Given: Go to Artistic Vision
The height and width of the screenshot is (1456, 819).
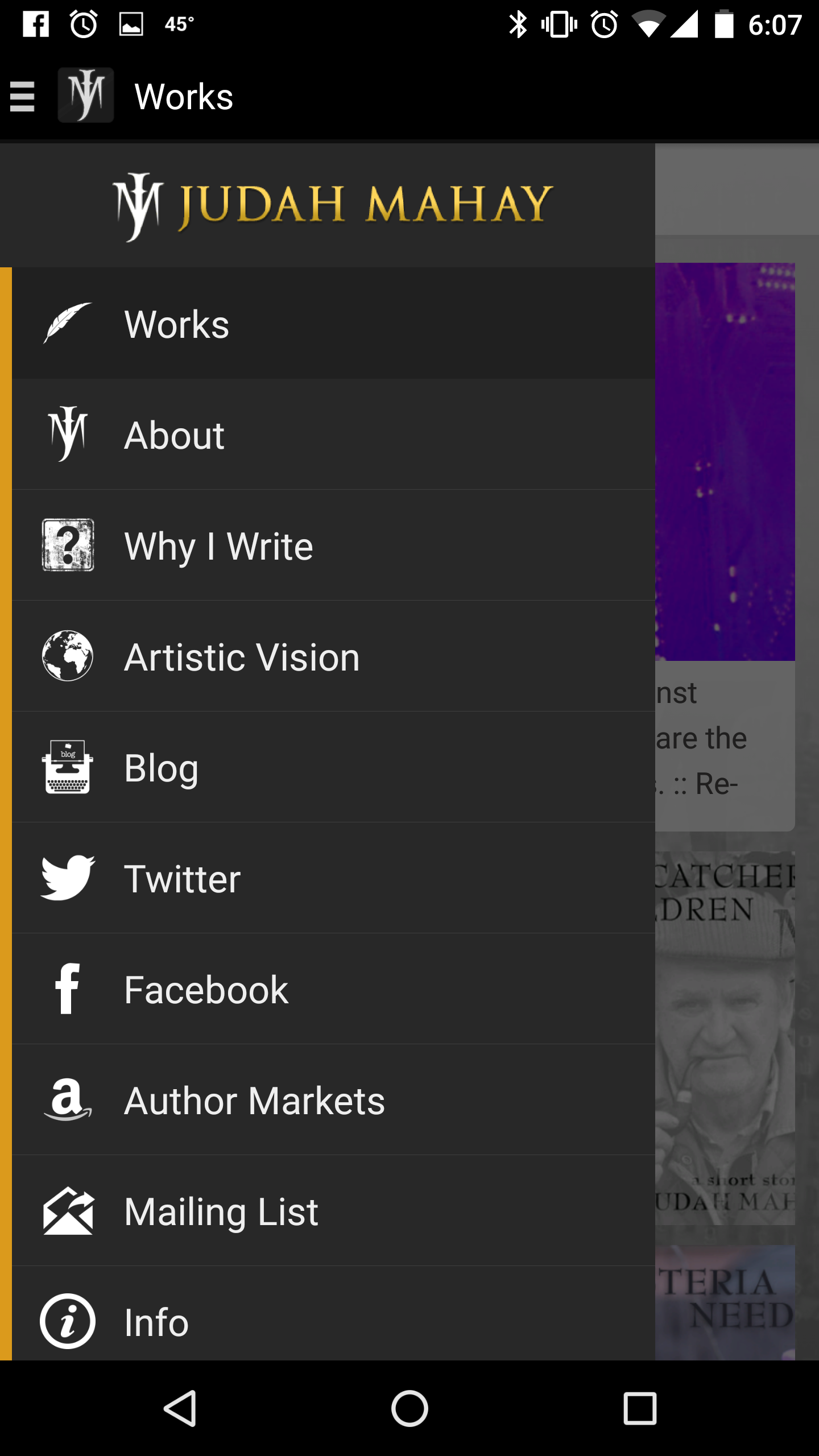Looking at the screenshot, I should [333, 656].
